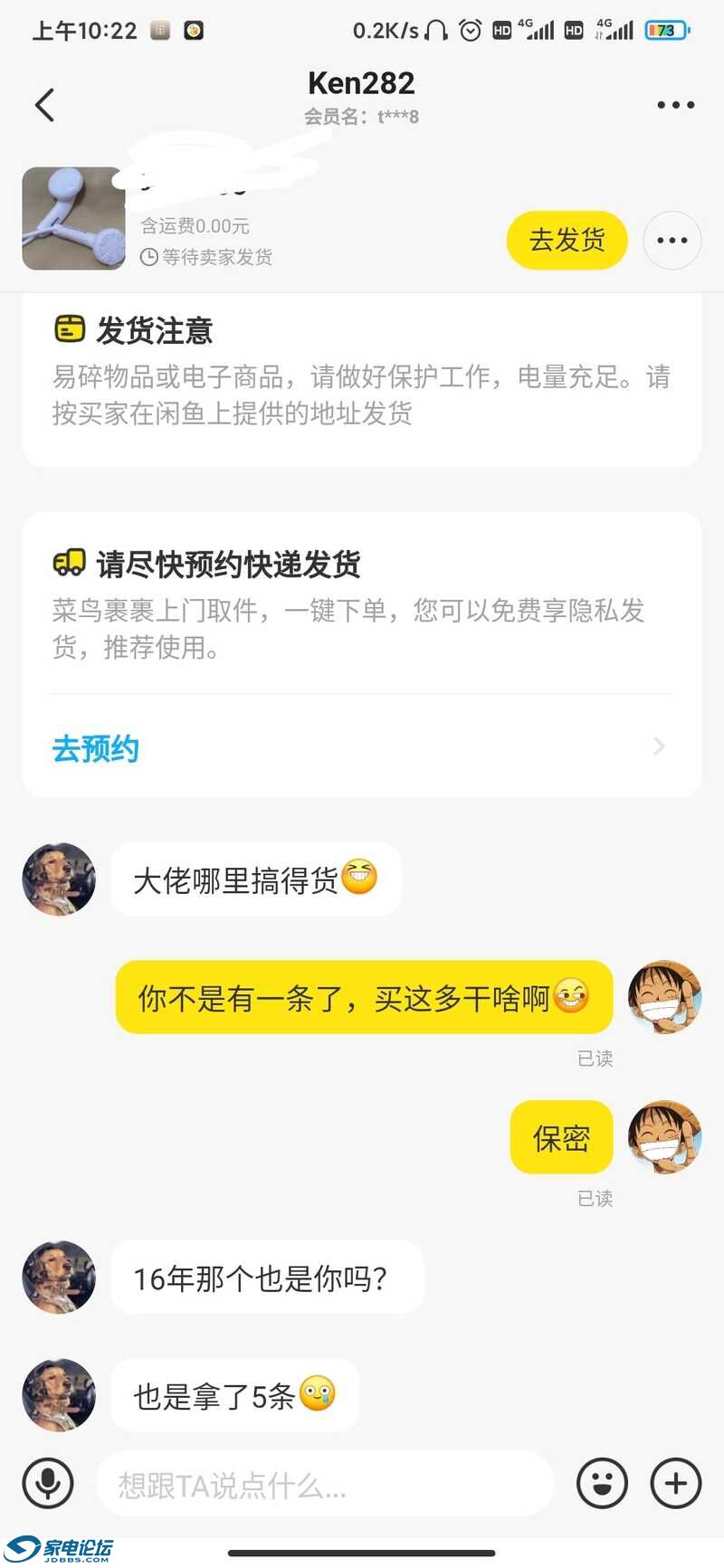Tap the 去发货 button

click(567, 241)
